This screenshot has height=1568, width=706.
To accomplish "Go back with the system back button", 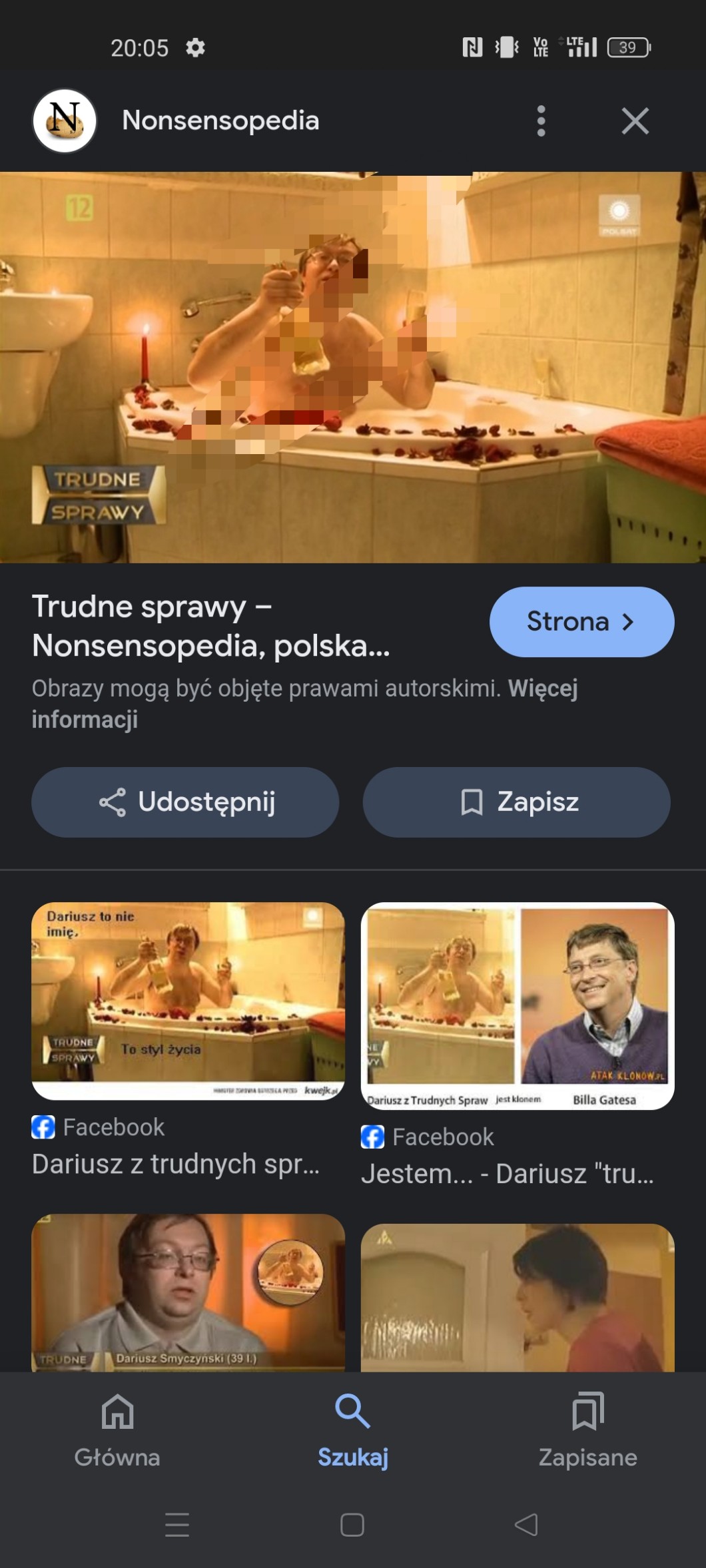I will (x=526, y=1524).
